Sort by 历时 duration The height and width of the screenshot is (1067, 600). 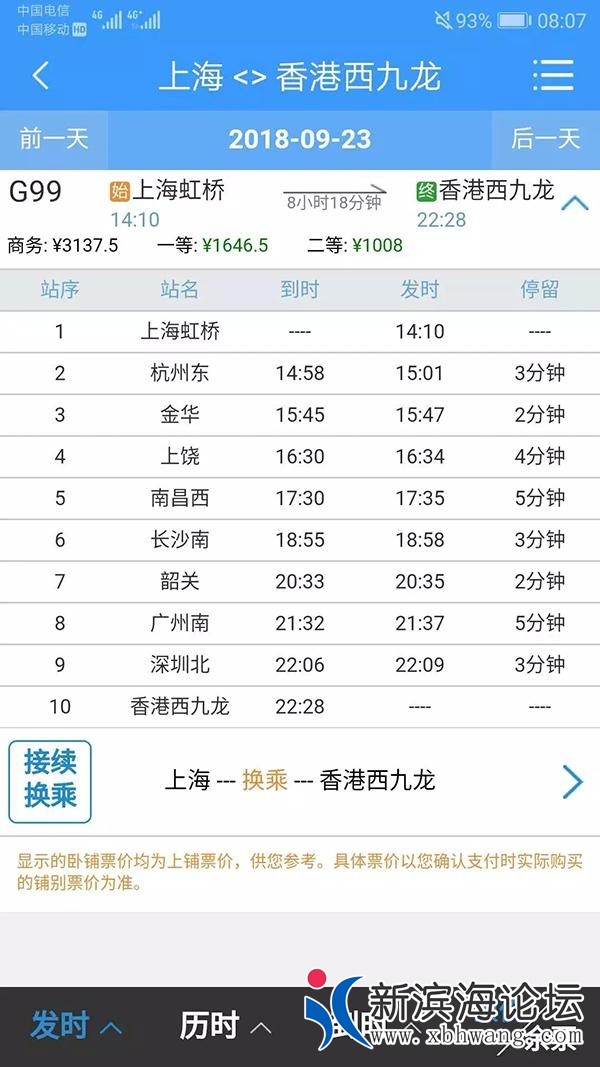coord(224,1026)
